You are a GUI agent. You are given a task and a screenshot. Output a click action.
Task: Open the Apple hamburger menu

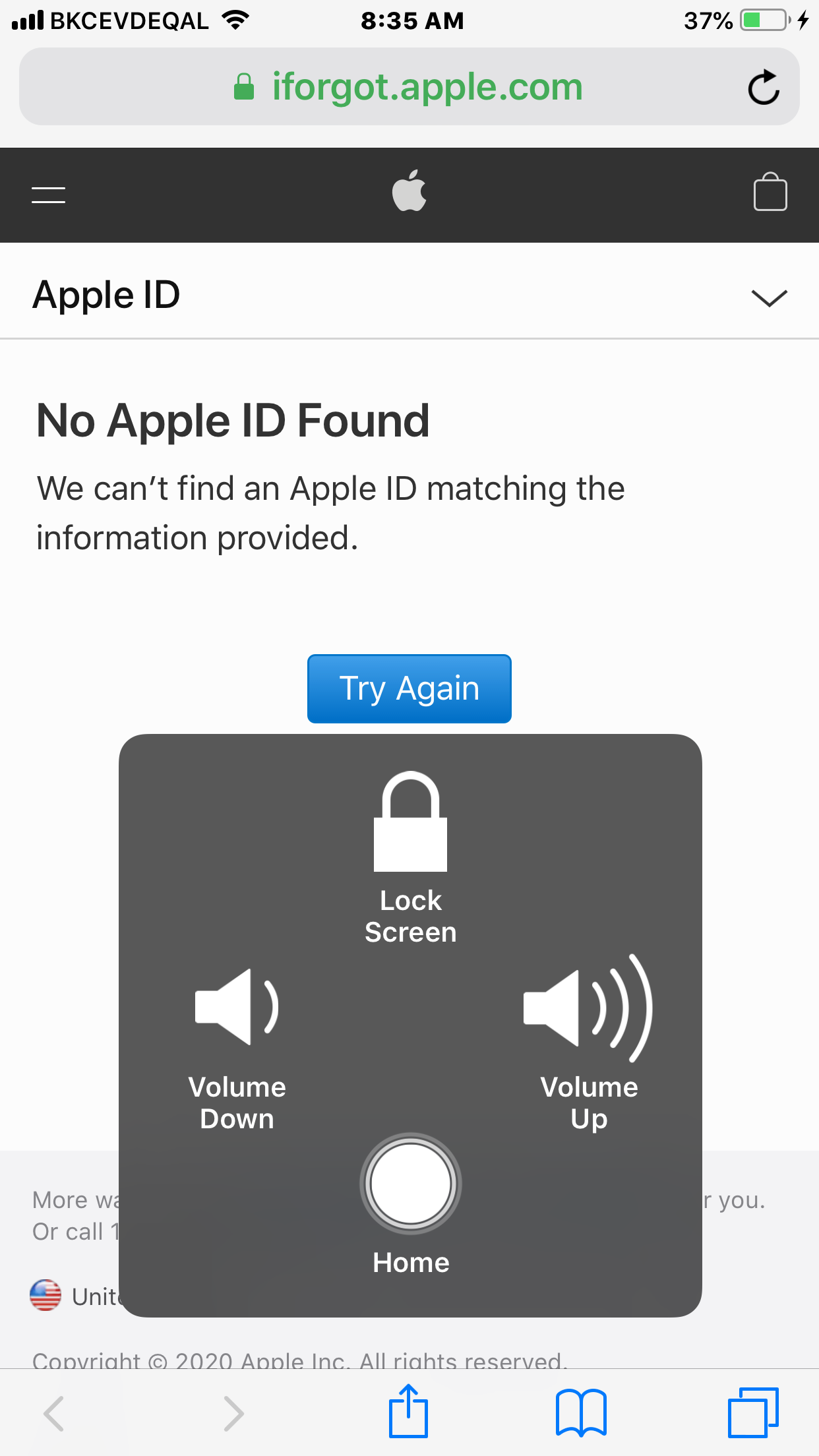(x=48, y=195)
